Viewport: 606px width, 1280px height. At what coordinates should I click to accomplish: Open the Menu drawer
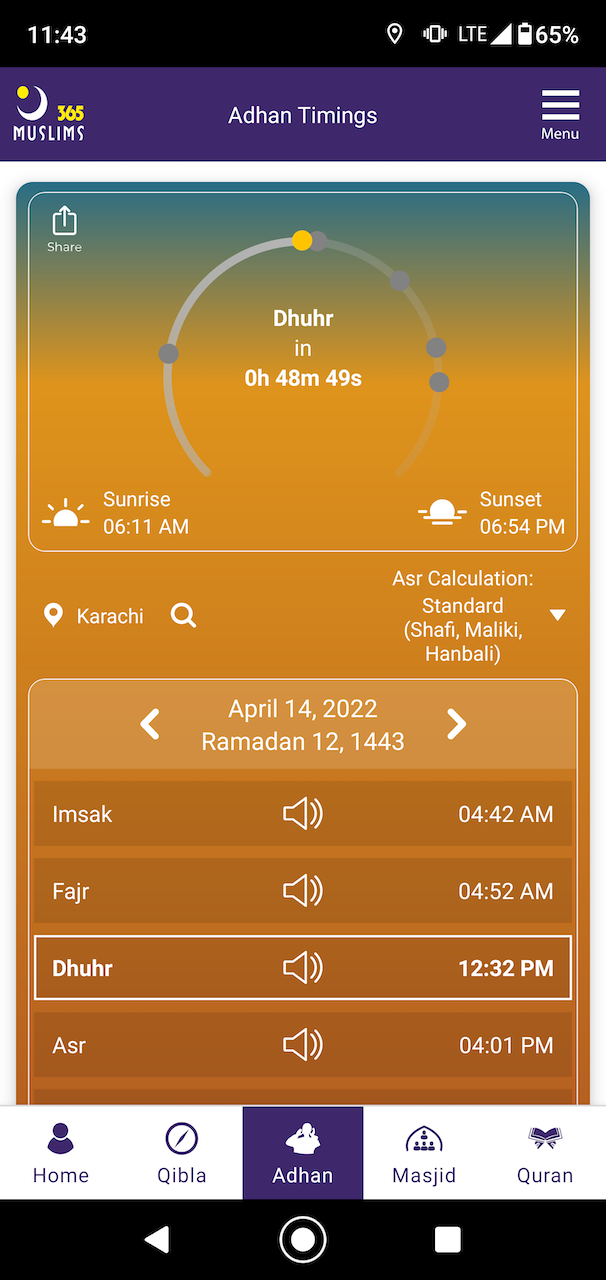[560, 114]
